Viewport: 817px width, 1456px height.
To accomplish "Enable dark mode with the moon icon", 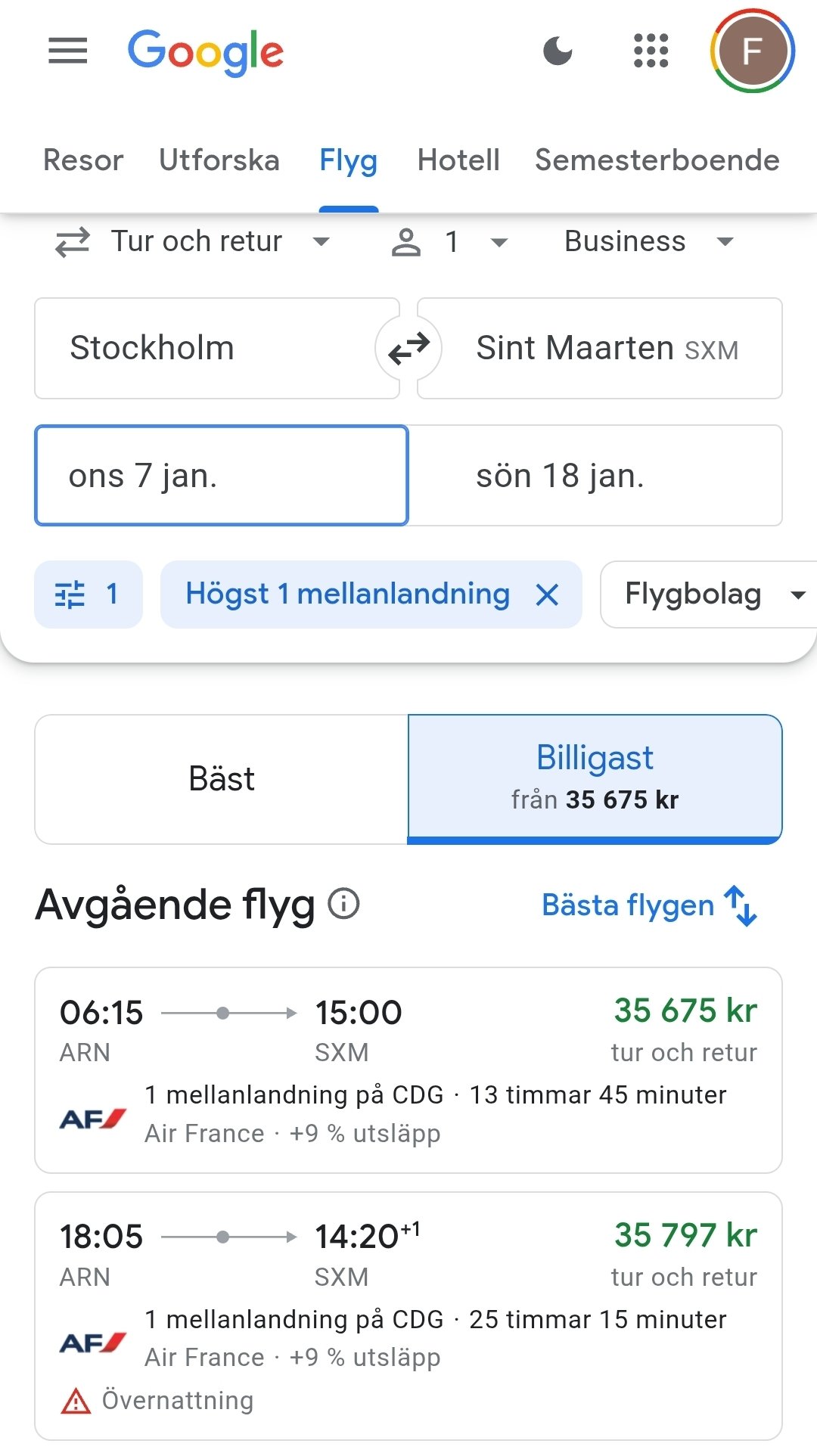I will point(557,51).
